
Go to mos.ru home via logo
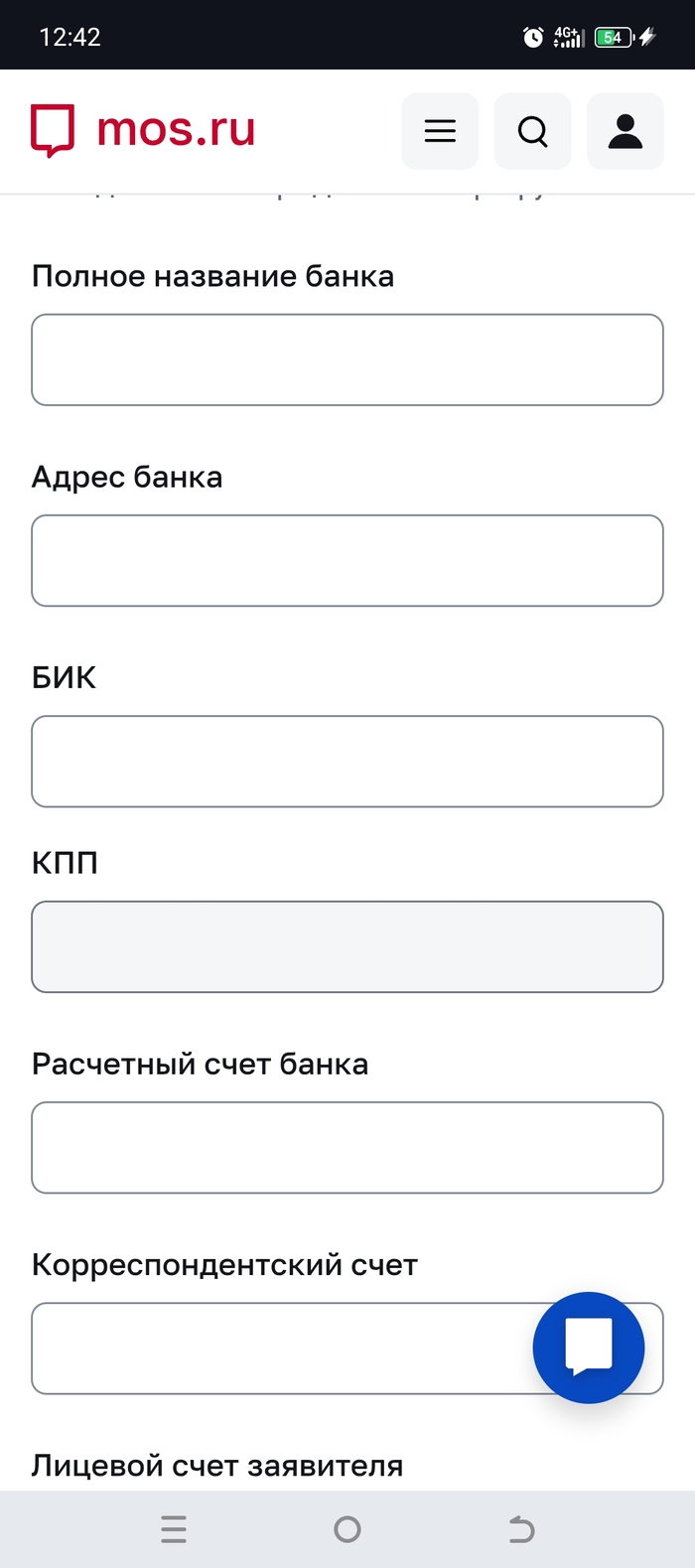[144, 130]
